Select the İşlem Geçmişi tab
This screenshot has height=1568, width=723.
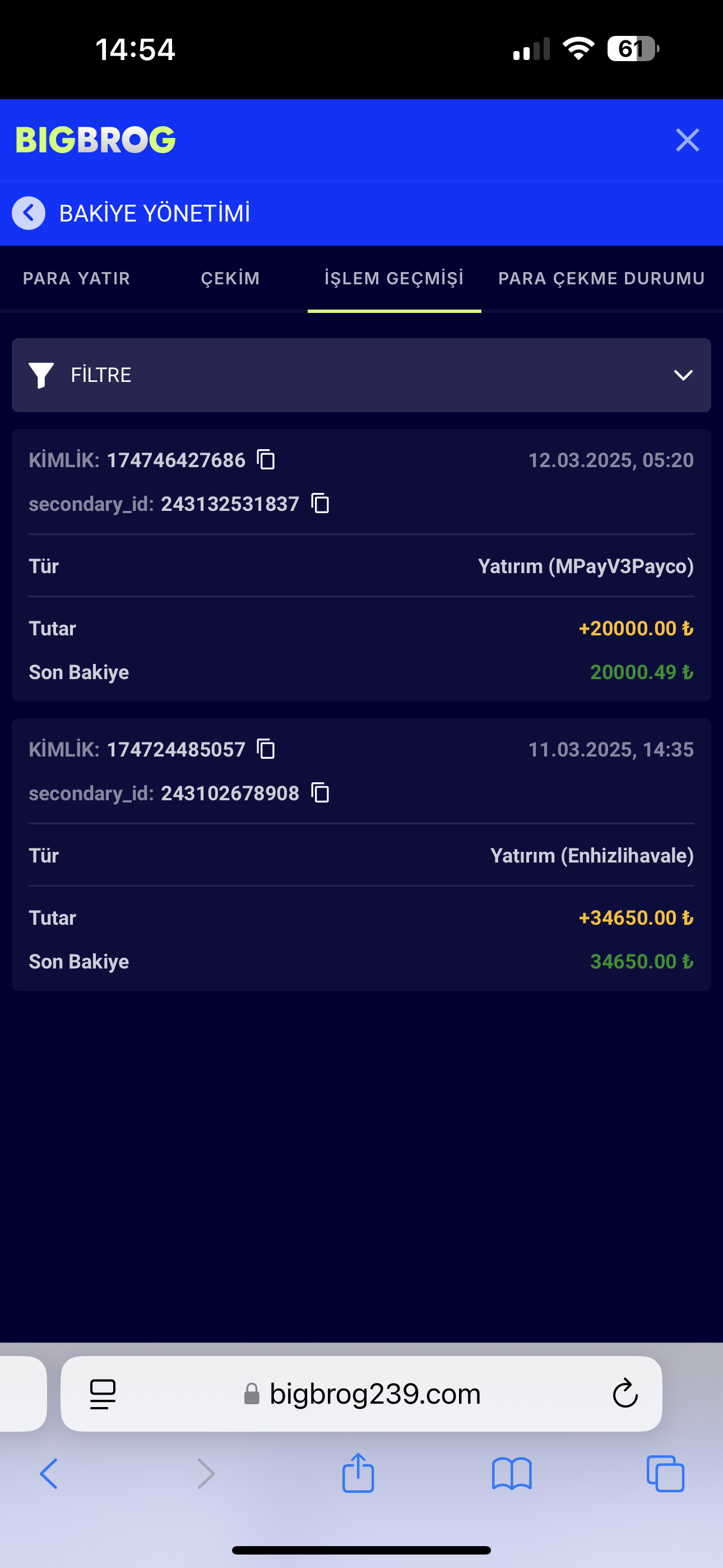pos(394,278)
